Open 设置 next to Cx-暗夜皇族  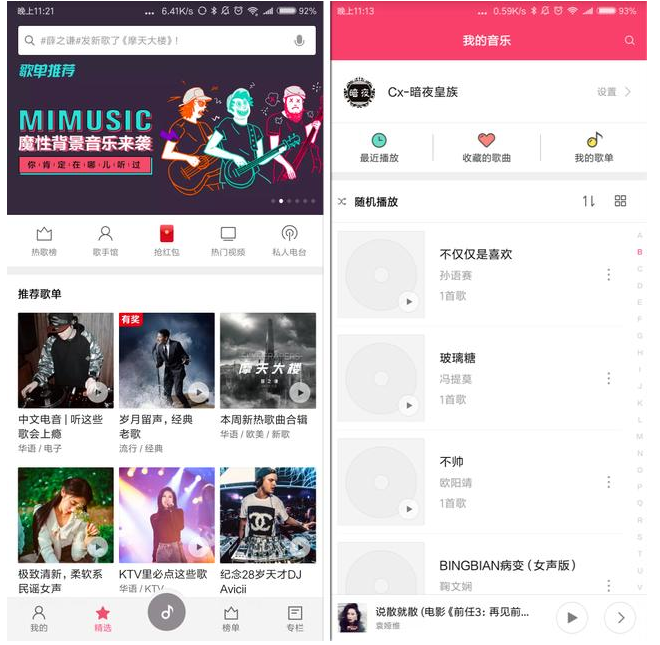coord(613,92)
